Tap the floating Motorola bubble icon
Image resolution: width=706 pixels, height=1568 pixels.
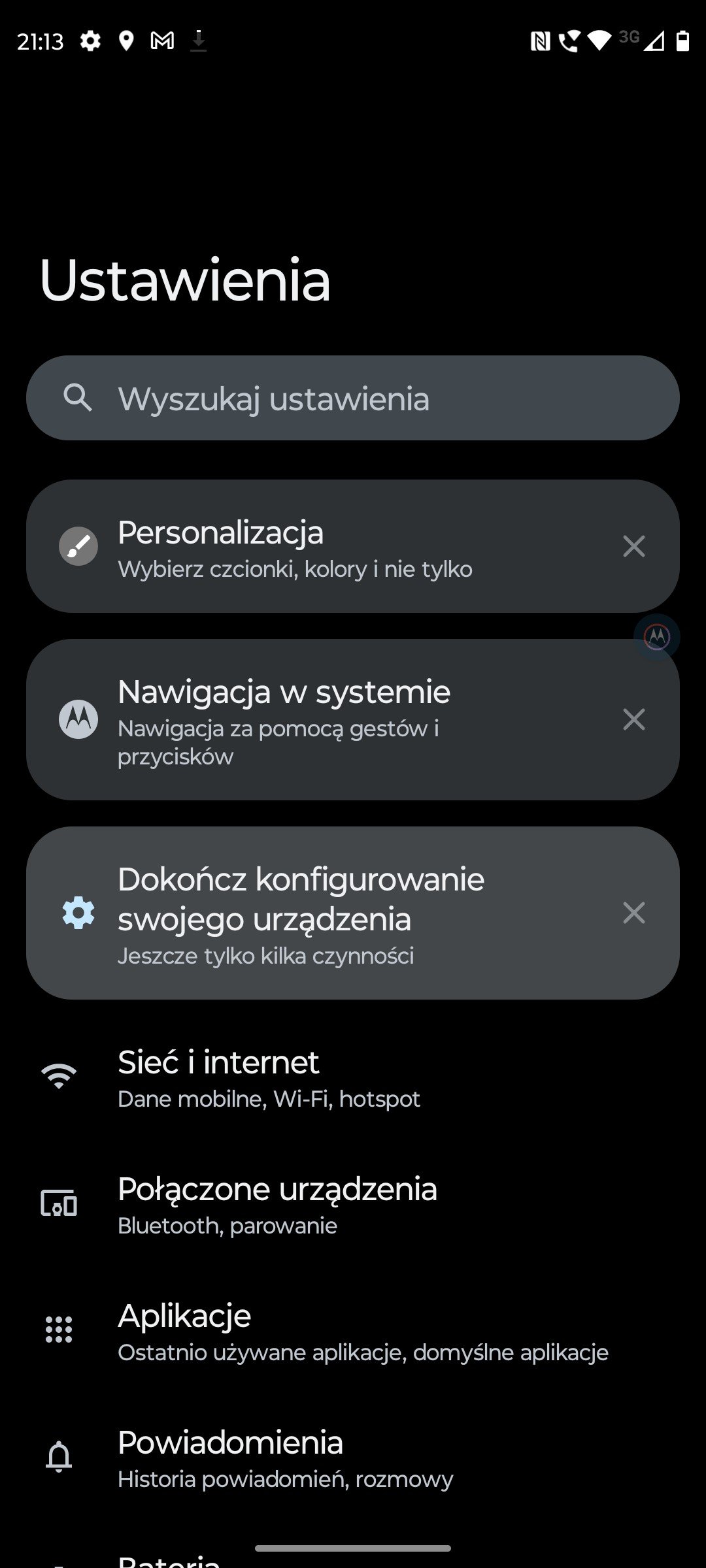(x=656, y=636)
